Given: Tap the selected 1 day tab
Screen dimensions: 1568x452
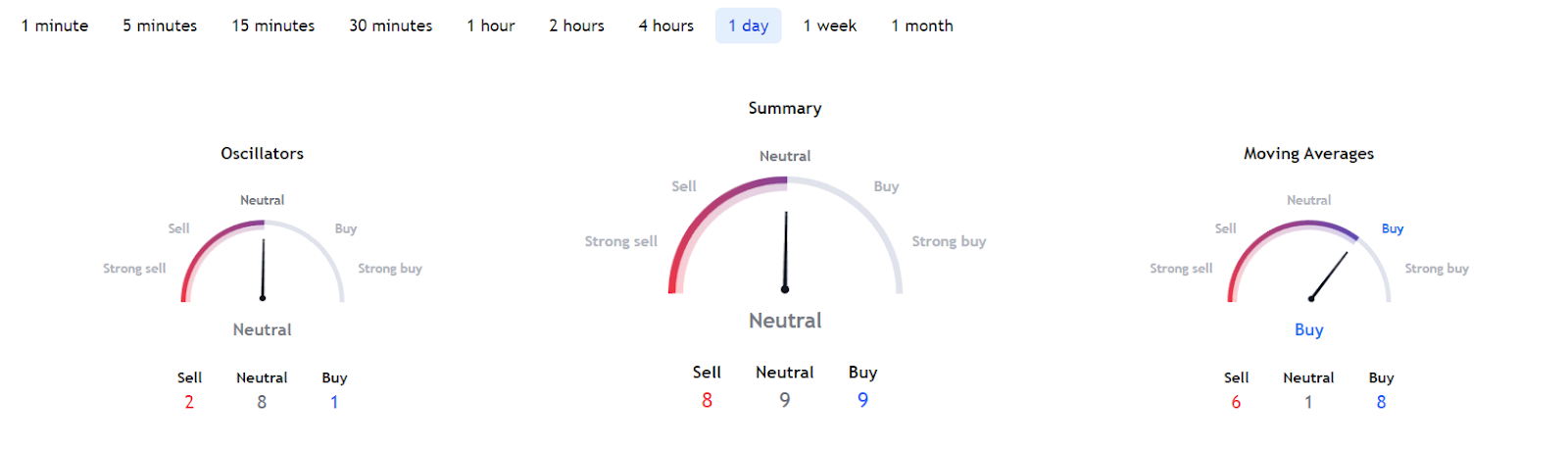Looking at the screenshot, I should coord(749,25).
